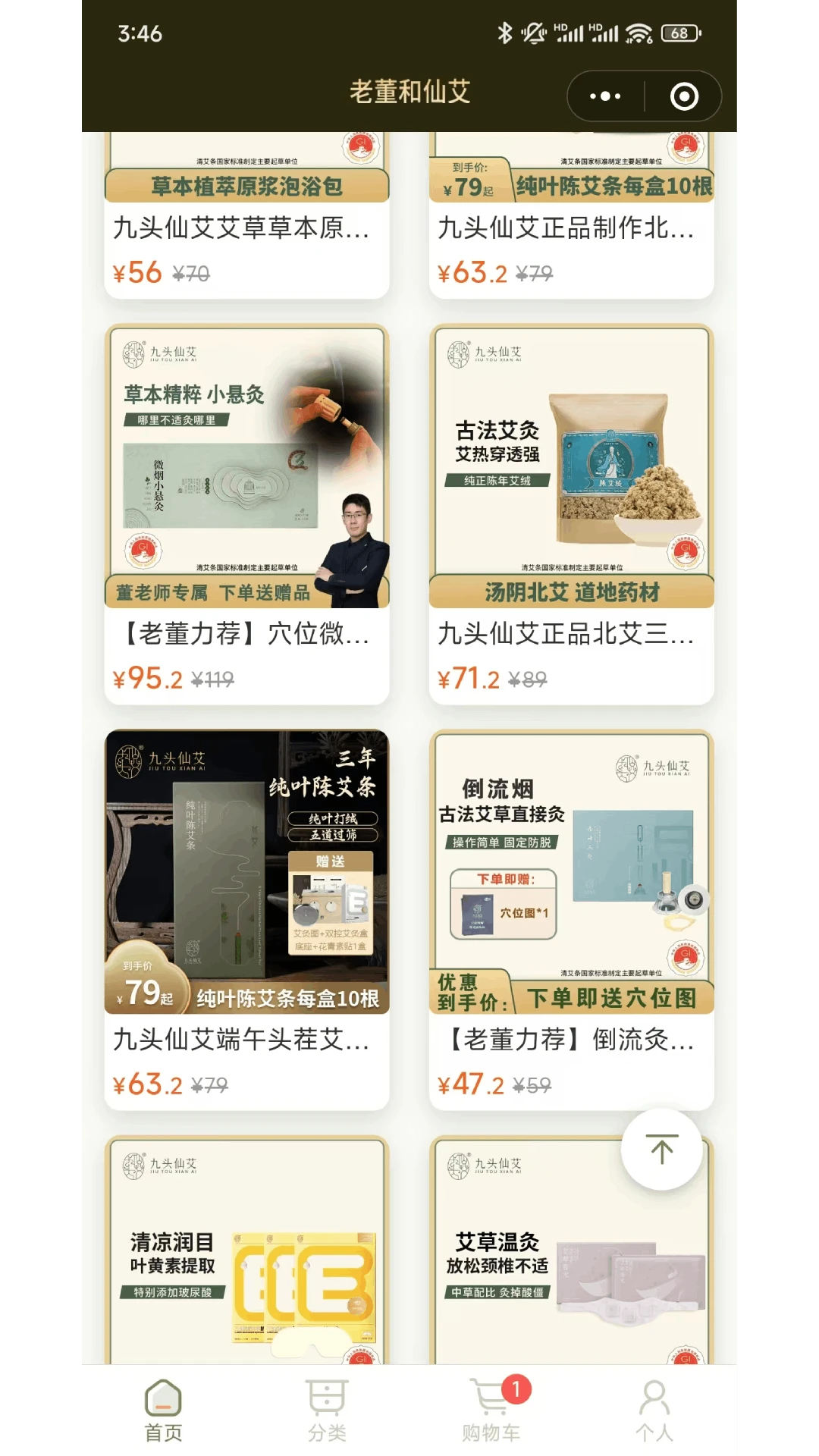Screen dimensions: 819x1456
Task: Open the 九头仙艾正品北艾 product listing
Action: tap(570, 635)
